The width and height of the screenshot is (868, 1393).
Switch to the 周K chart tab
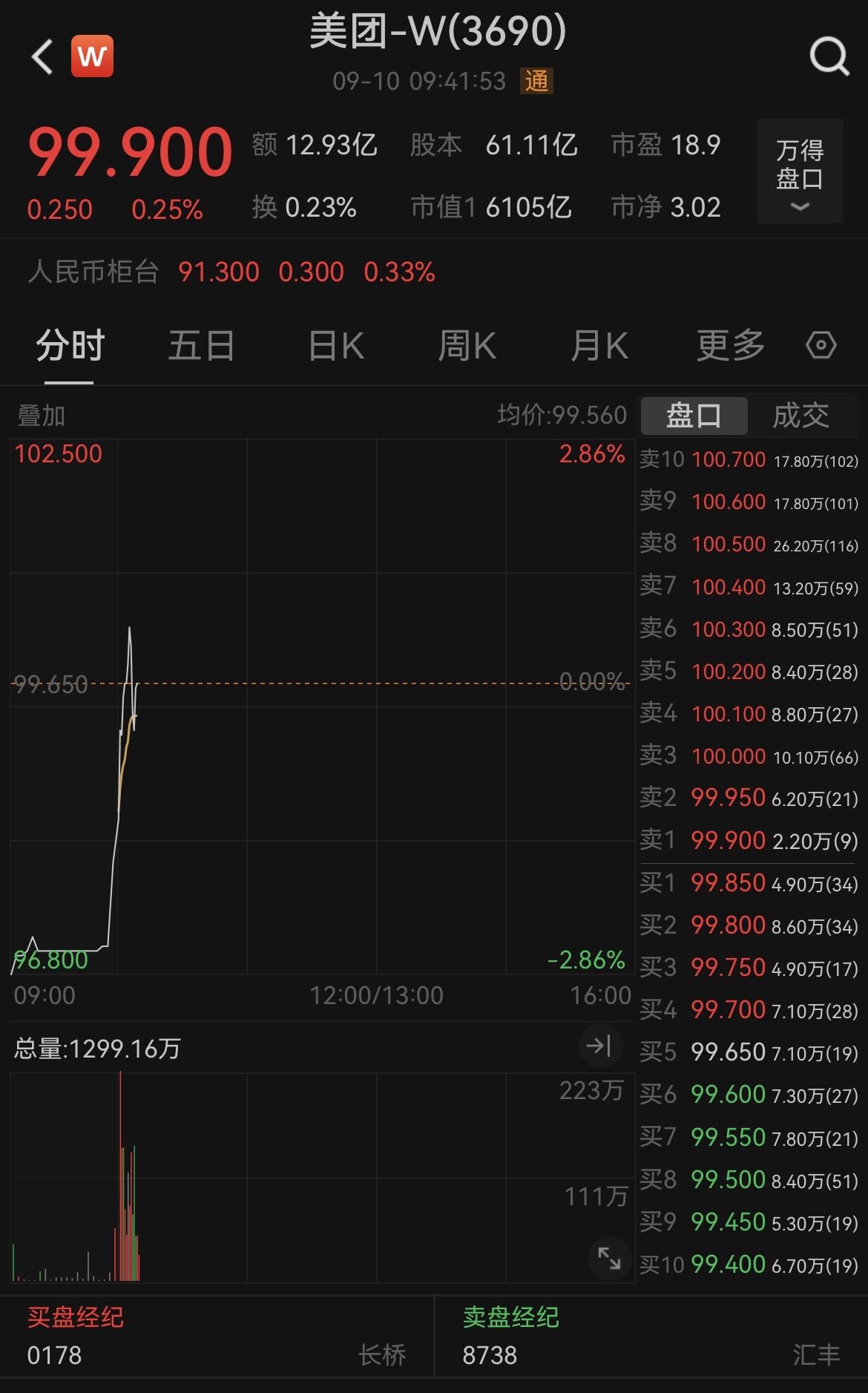tap(467, 346)
